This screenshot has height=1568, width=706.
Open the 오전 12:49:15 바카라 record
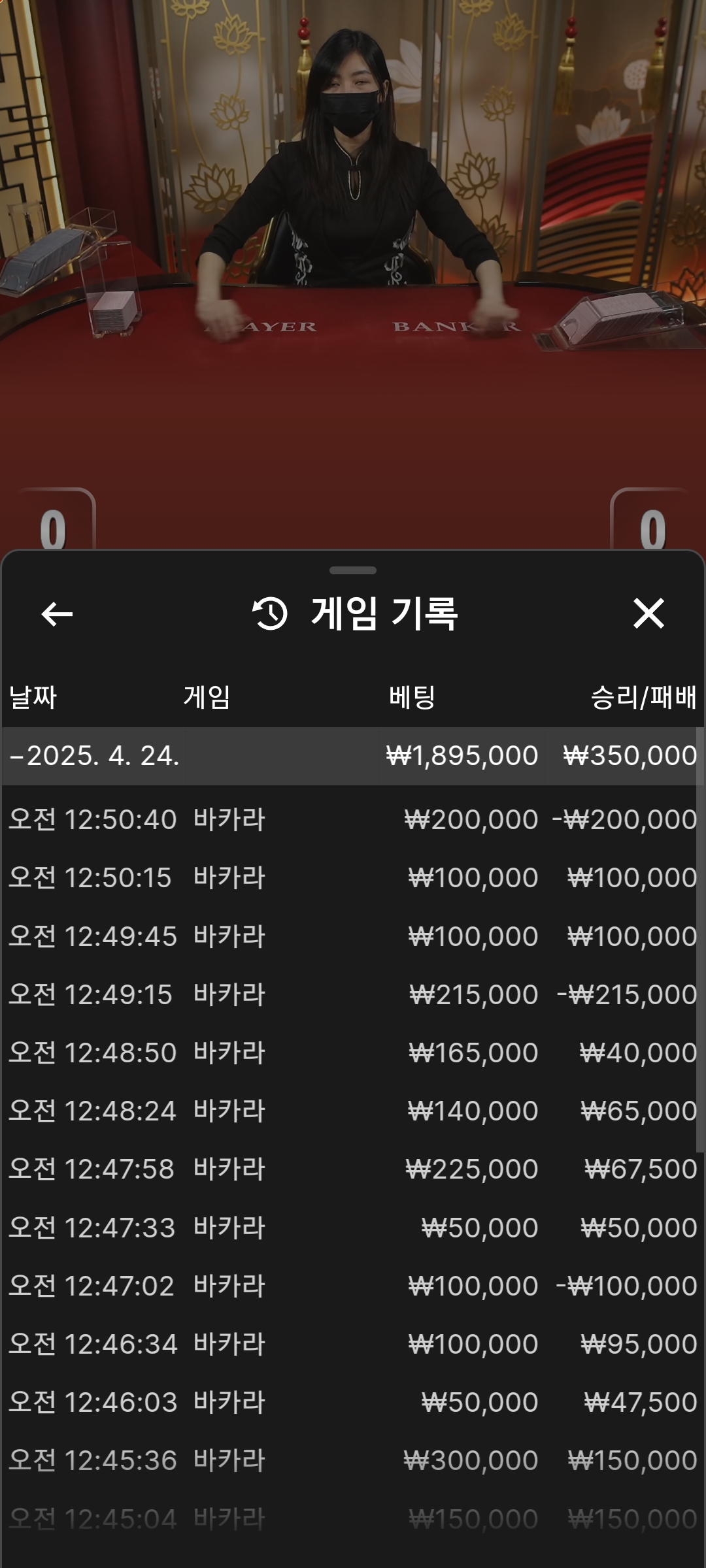353,994
